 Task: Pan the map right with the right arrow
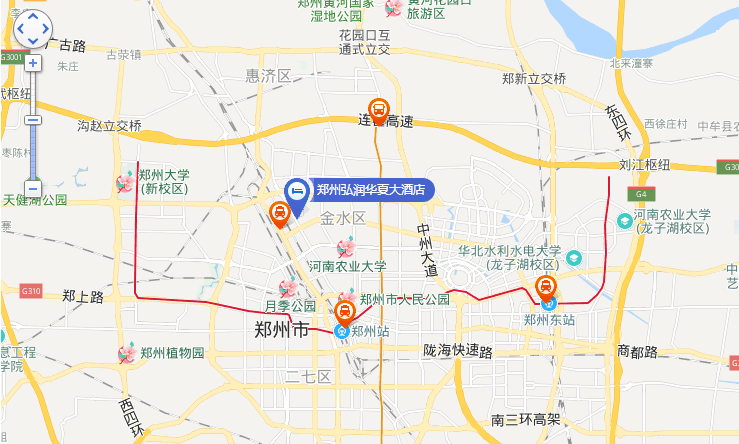pyautogui.click(x=45, y=30)
